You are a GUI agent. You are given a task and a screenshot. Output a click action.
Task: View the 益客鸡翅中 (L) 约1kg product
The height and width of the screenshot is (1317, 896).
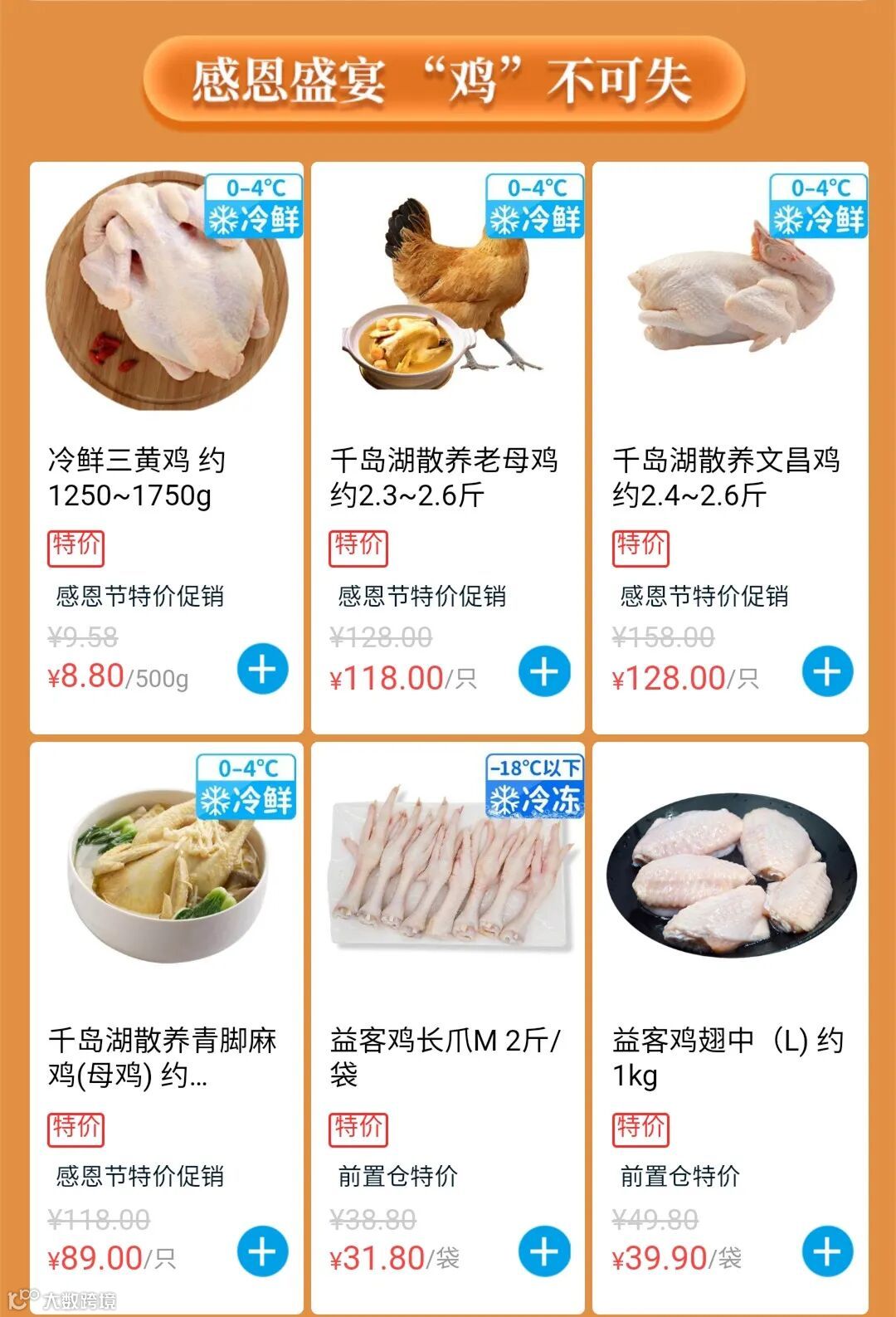coord(731,1029)
